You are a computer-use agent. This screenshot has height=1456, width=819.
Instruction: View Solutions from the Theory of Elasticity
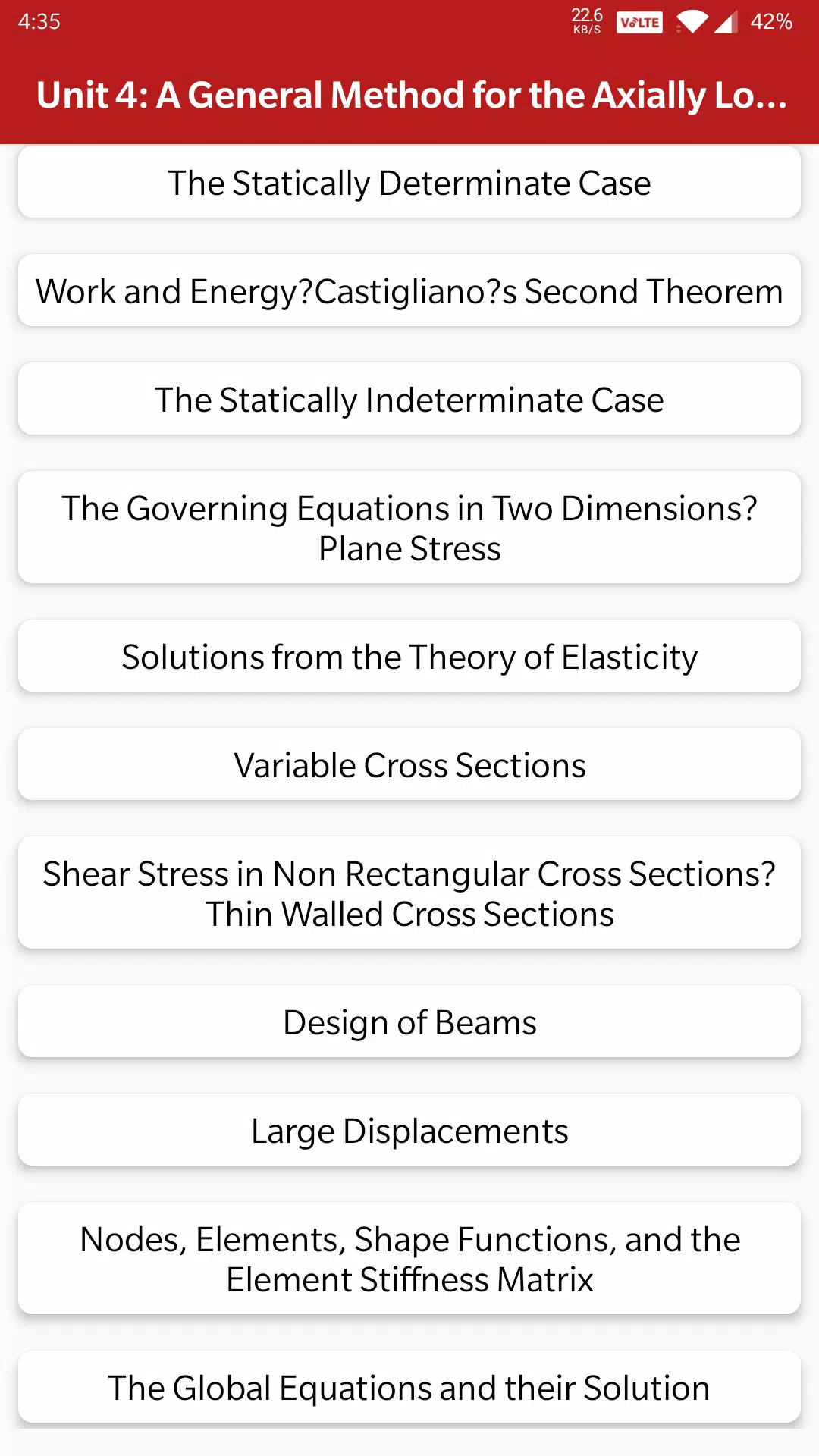(x=409, y=657)
